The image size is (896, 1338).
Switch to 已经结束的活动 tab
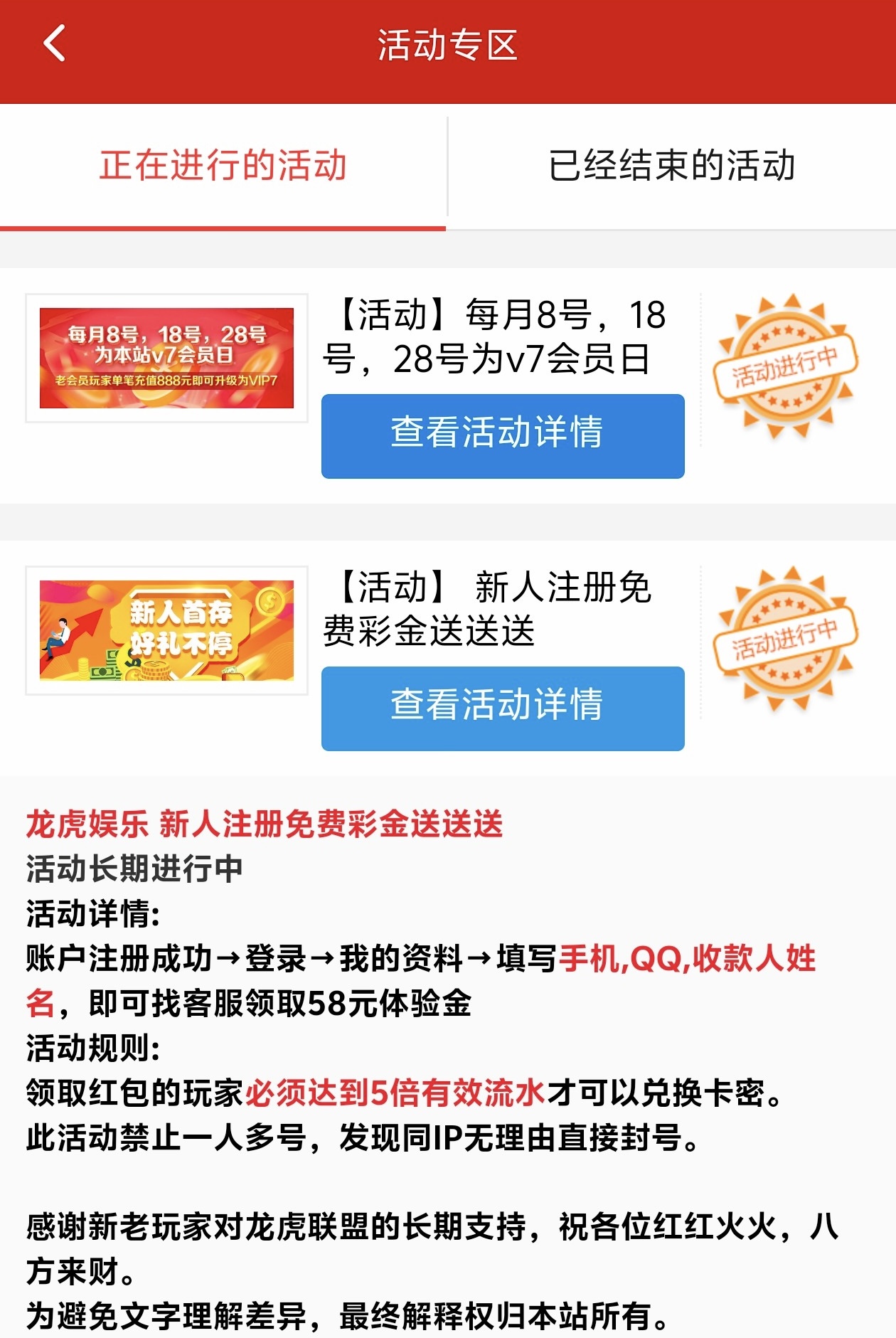(x=671, y=166)
